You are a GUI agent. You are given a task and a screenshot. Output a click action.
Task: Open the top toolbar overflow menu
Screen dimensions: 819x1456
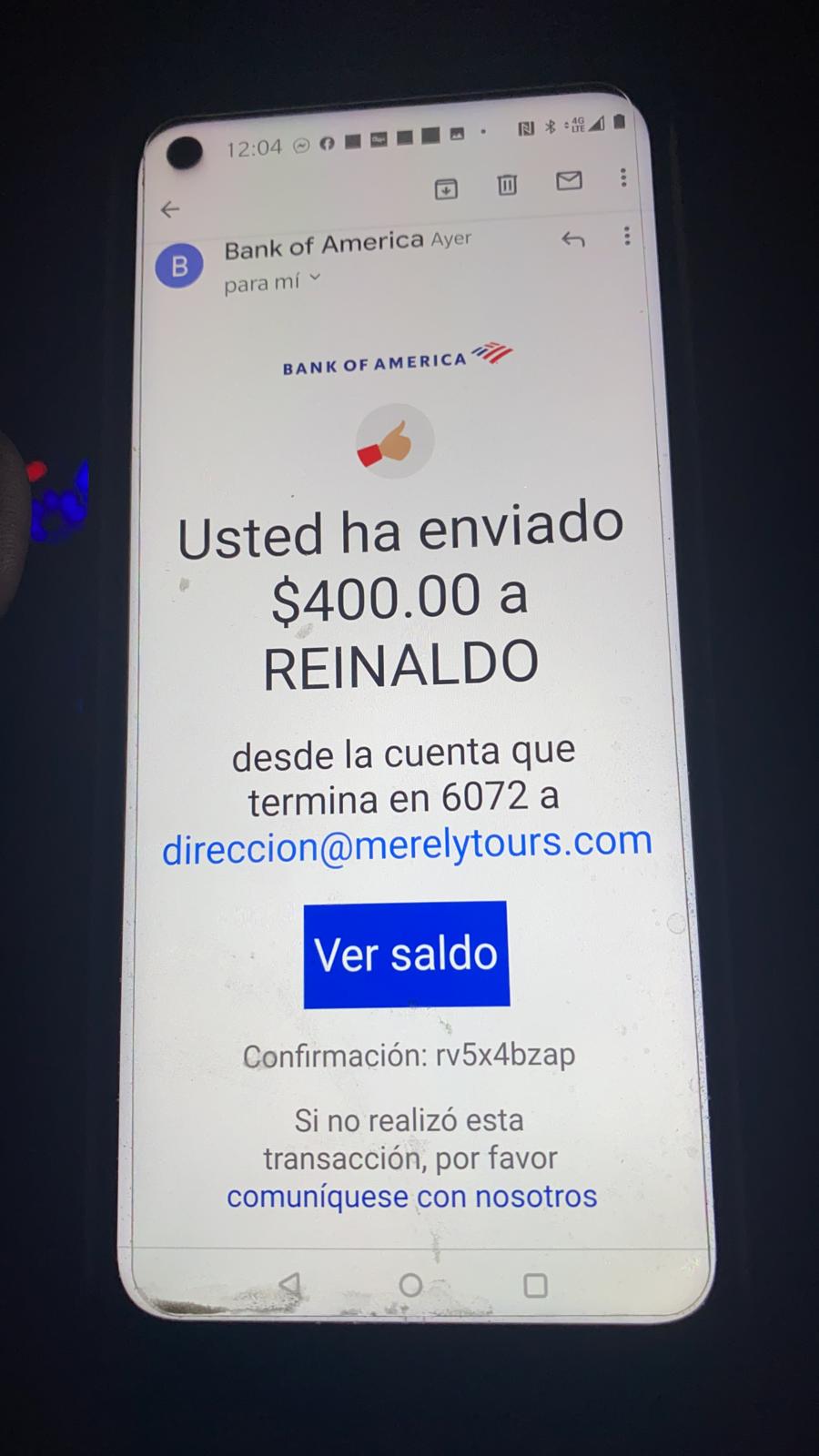coord(623,177)
